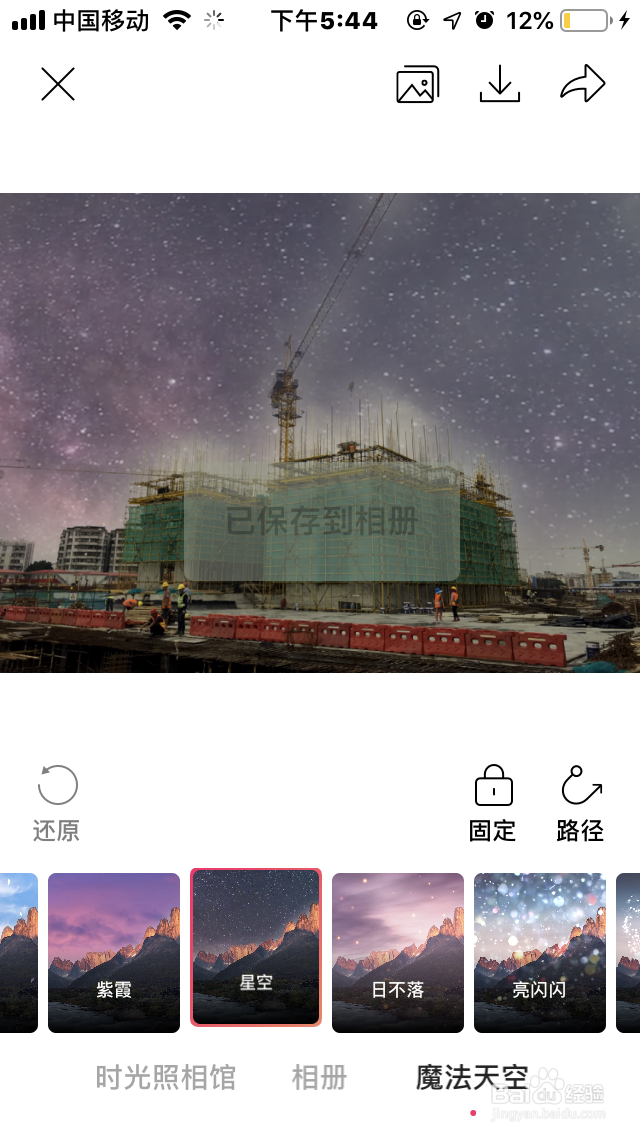Viewport: 640px width, 1136px height.
Task: Share the edited photo
Action: [583, 84]
